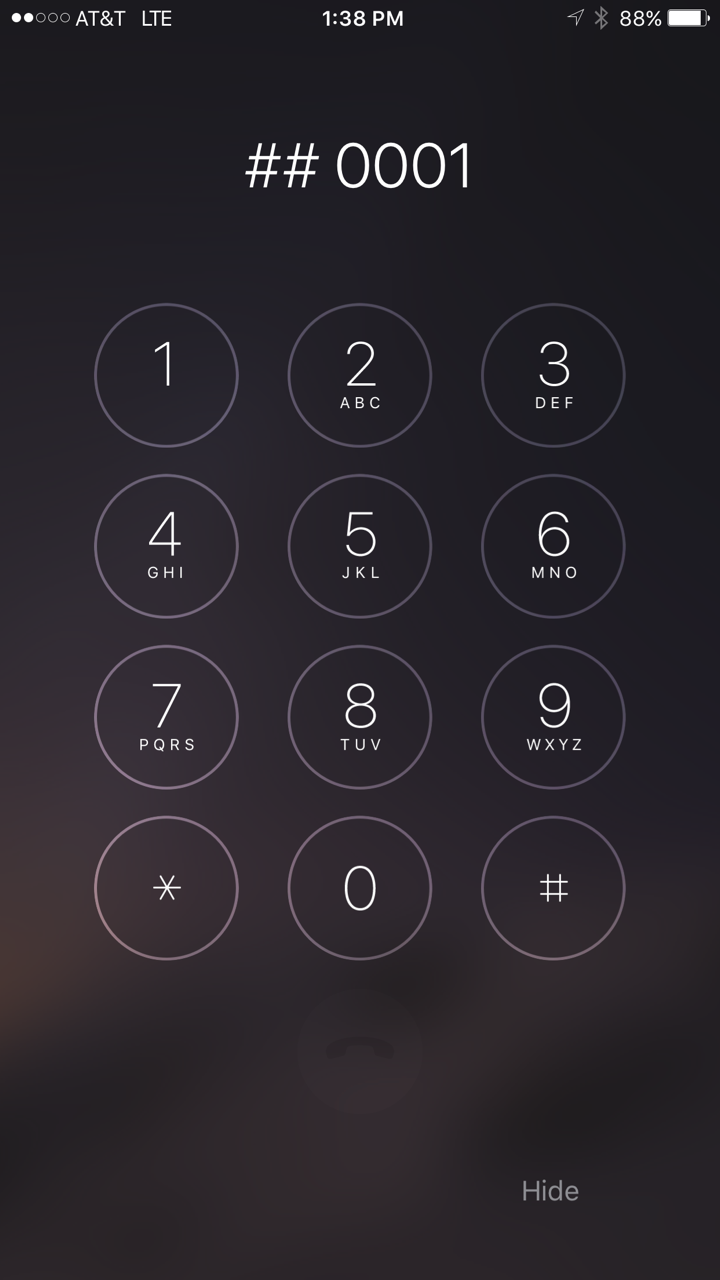
Task: Tap the star key
Action: click(166, 888)
